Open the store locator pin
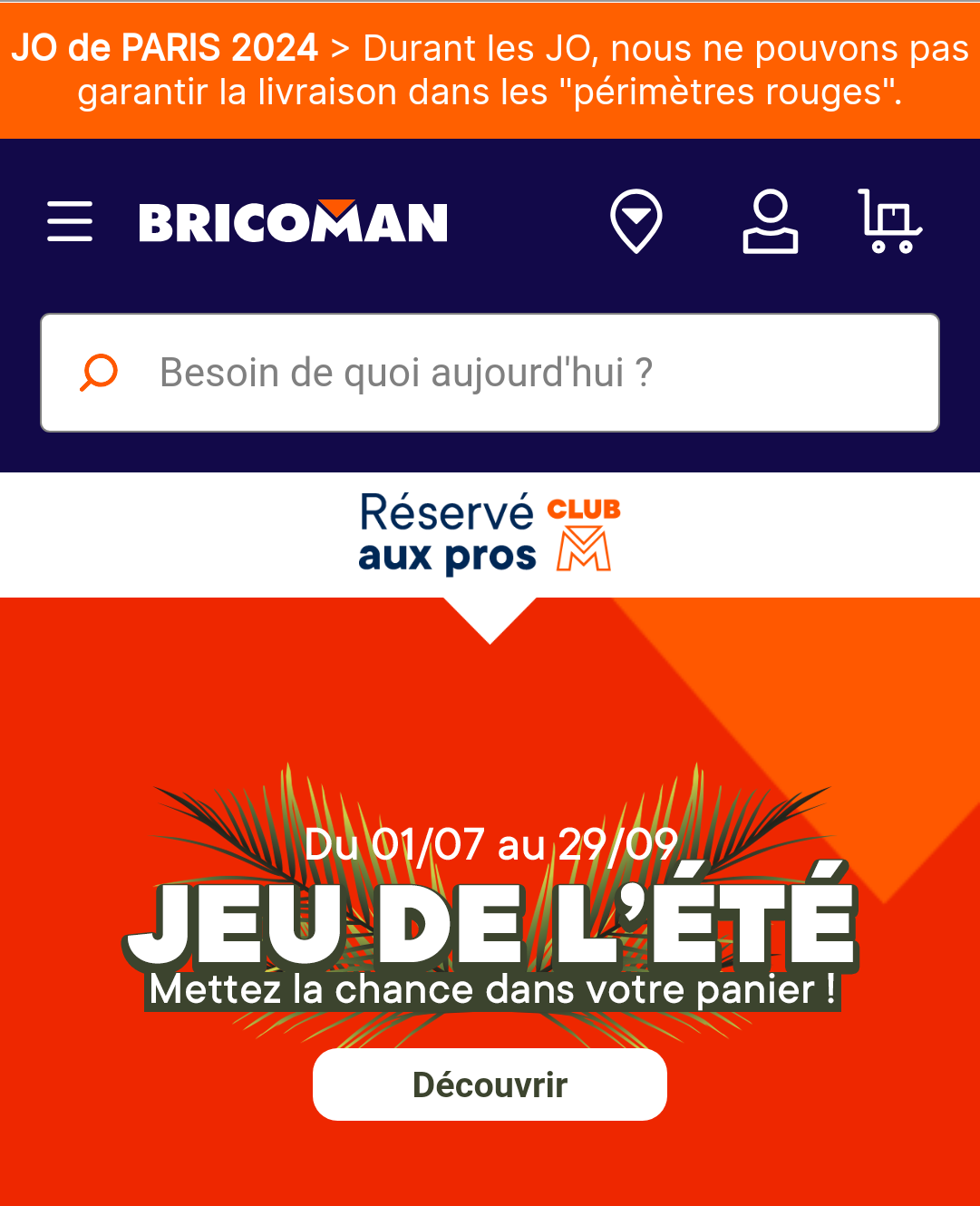 click(x=636, y=220)
